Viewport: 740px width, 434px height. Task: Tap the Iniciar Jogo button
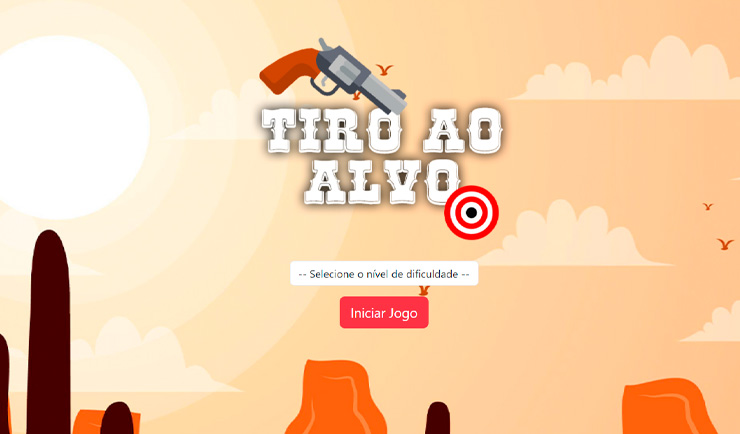384,313
